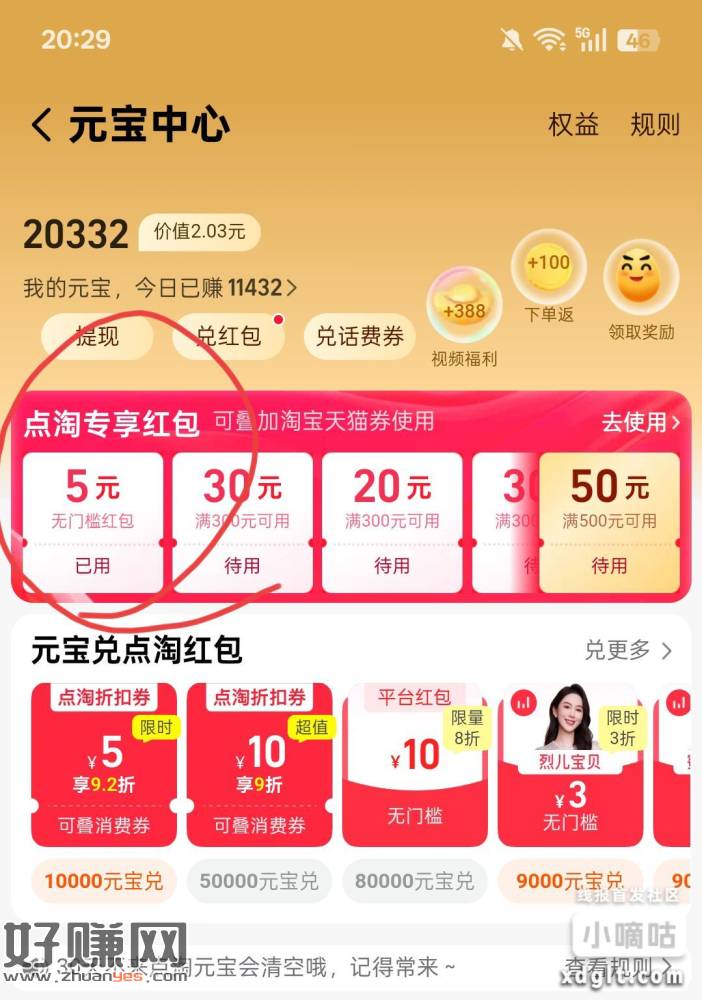Redeem with 9000元宝兑 button
This screenshot has height=1000, width=702.
pos(570,881)
